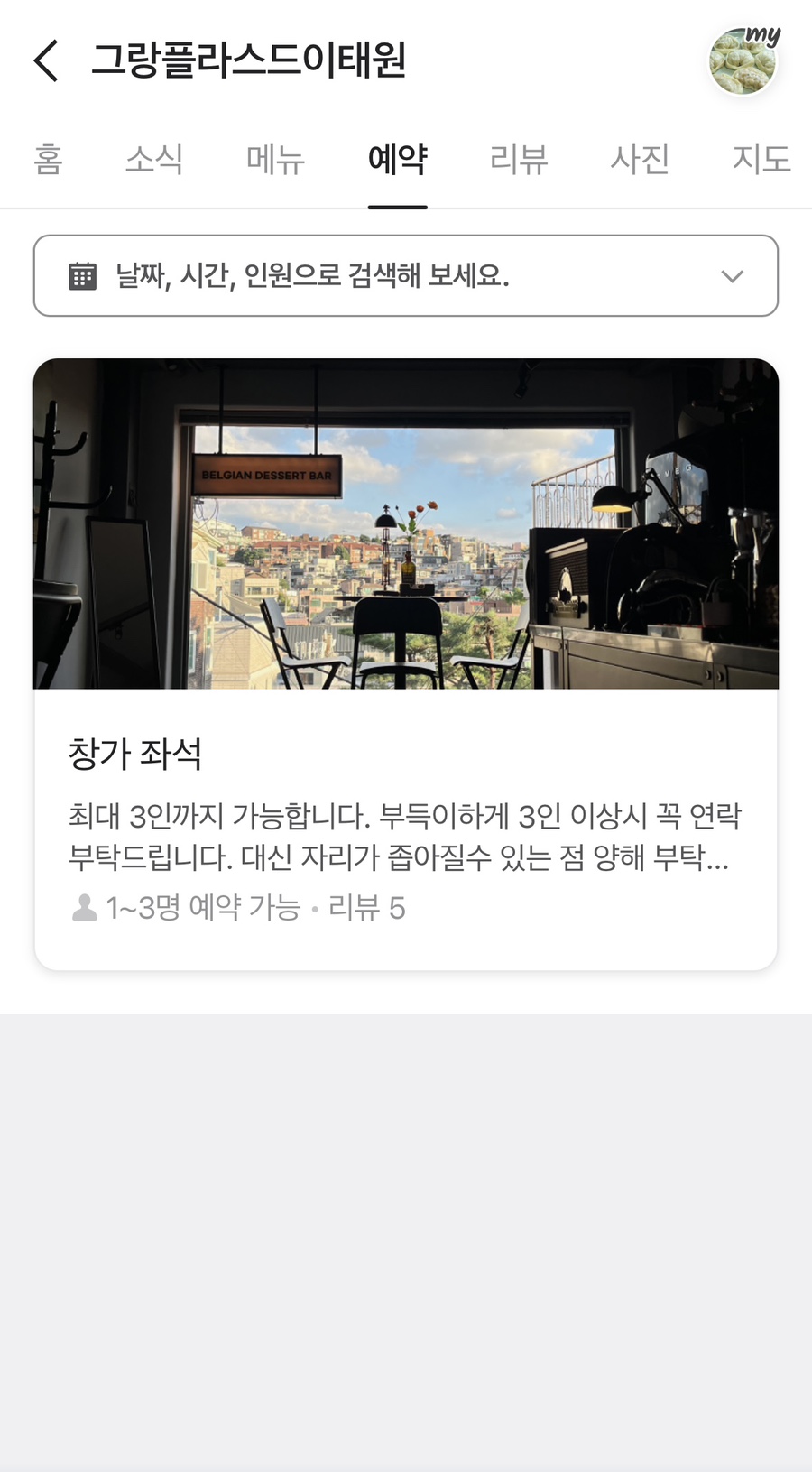Go back using the top-left arrow
Image resolution: width=812 pixels, height=1472 pixels.
[x=47, y=60]
